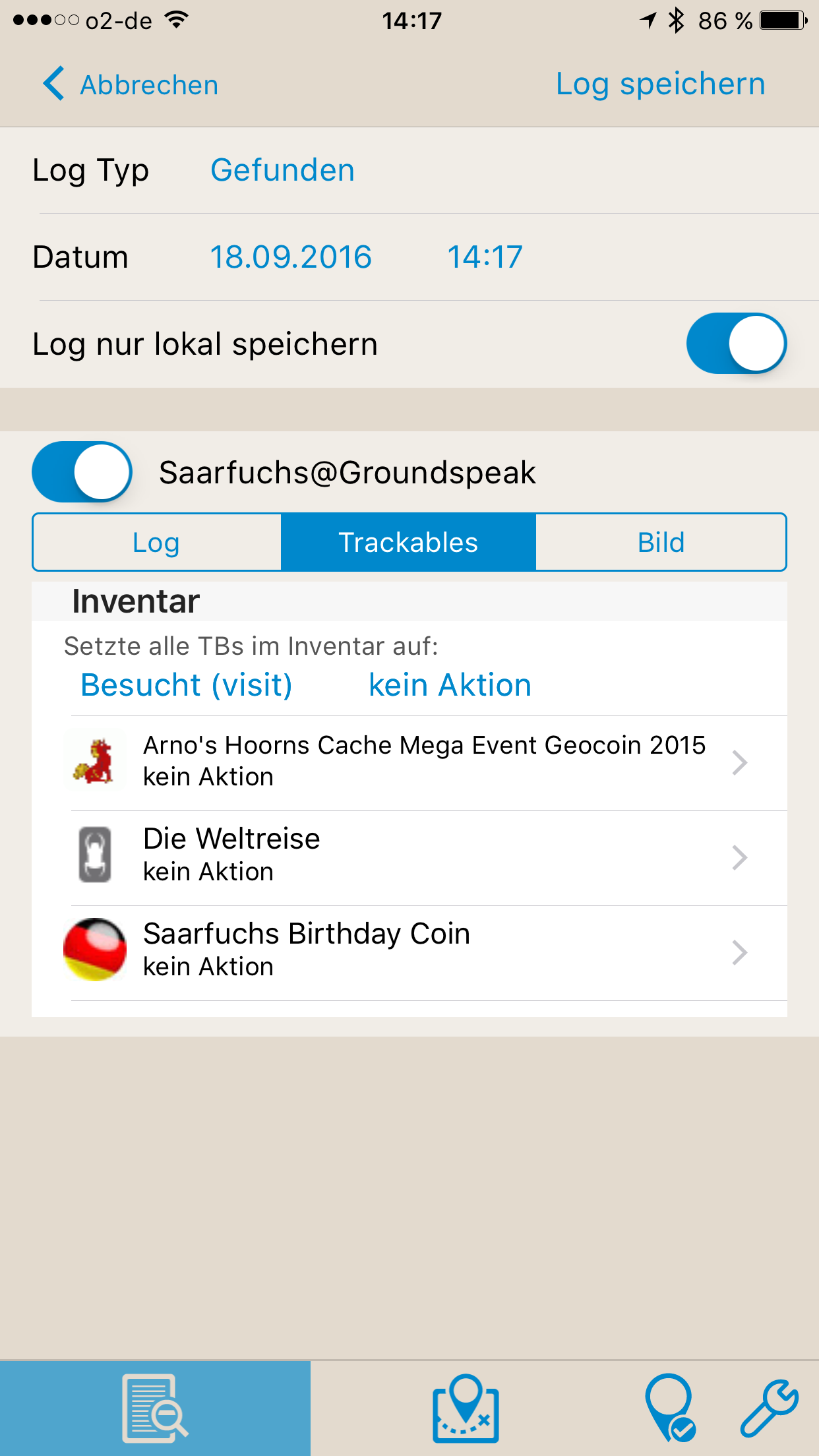This screenshot has height=1456, width=819.
Task: Open Arno's Hoorns Cache Mega Event Geocoin
Action: coord(409,763)
